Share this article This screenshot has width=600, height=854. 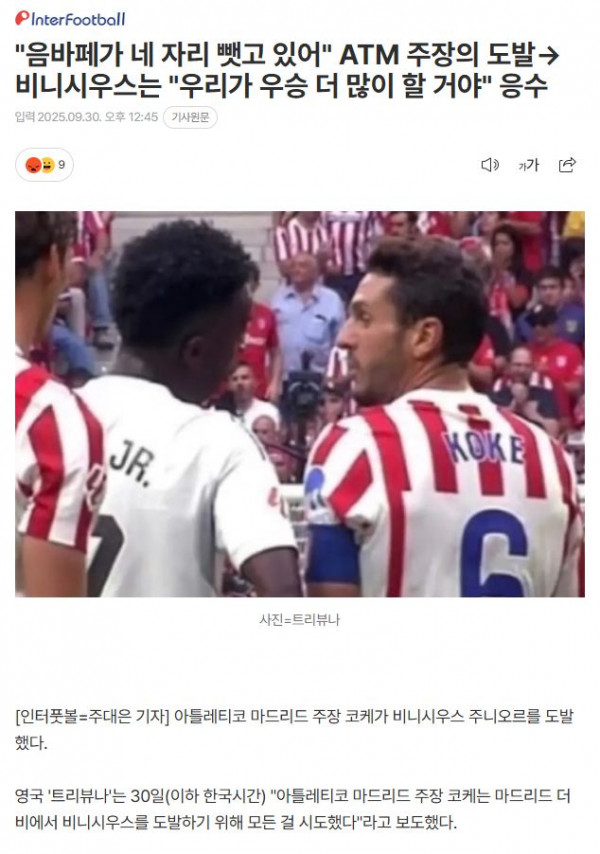point(567,165)
